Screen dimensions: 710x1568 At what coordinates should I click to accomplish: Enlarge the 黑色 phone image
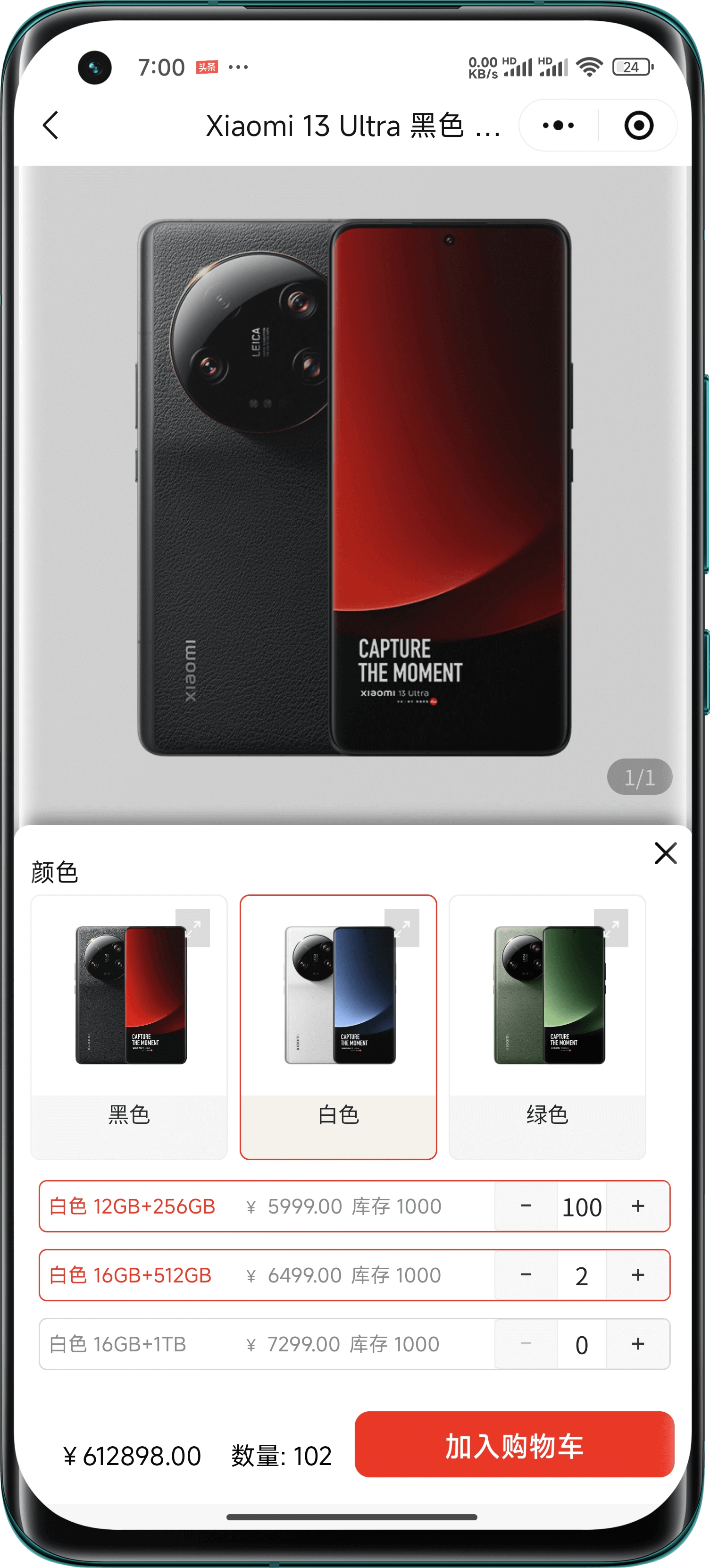pyautogui.click(x=193, y=927)
